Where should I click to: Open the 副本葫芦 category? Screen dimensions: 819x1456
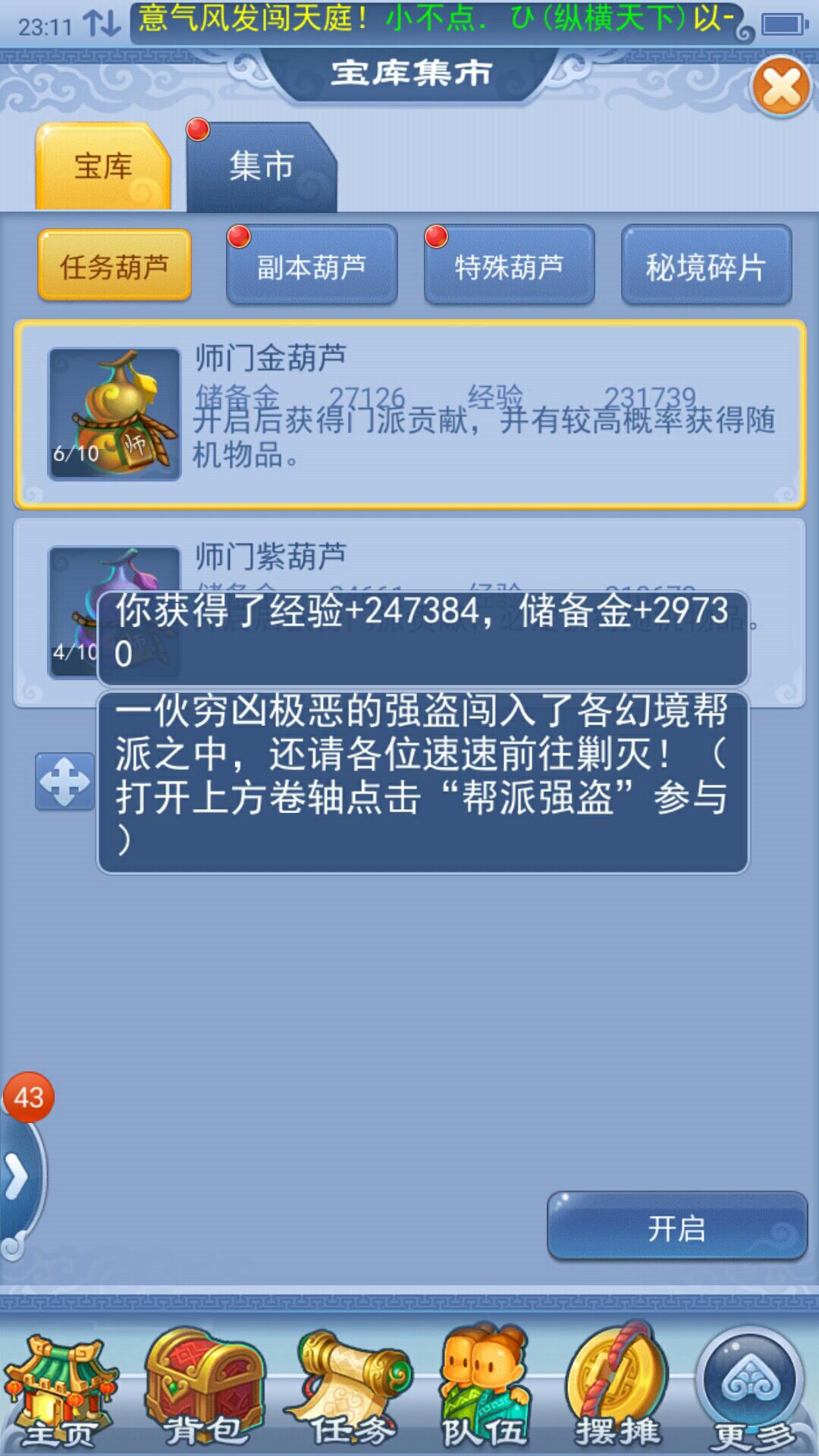point(312,266)
